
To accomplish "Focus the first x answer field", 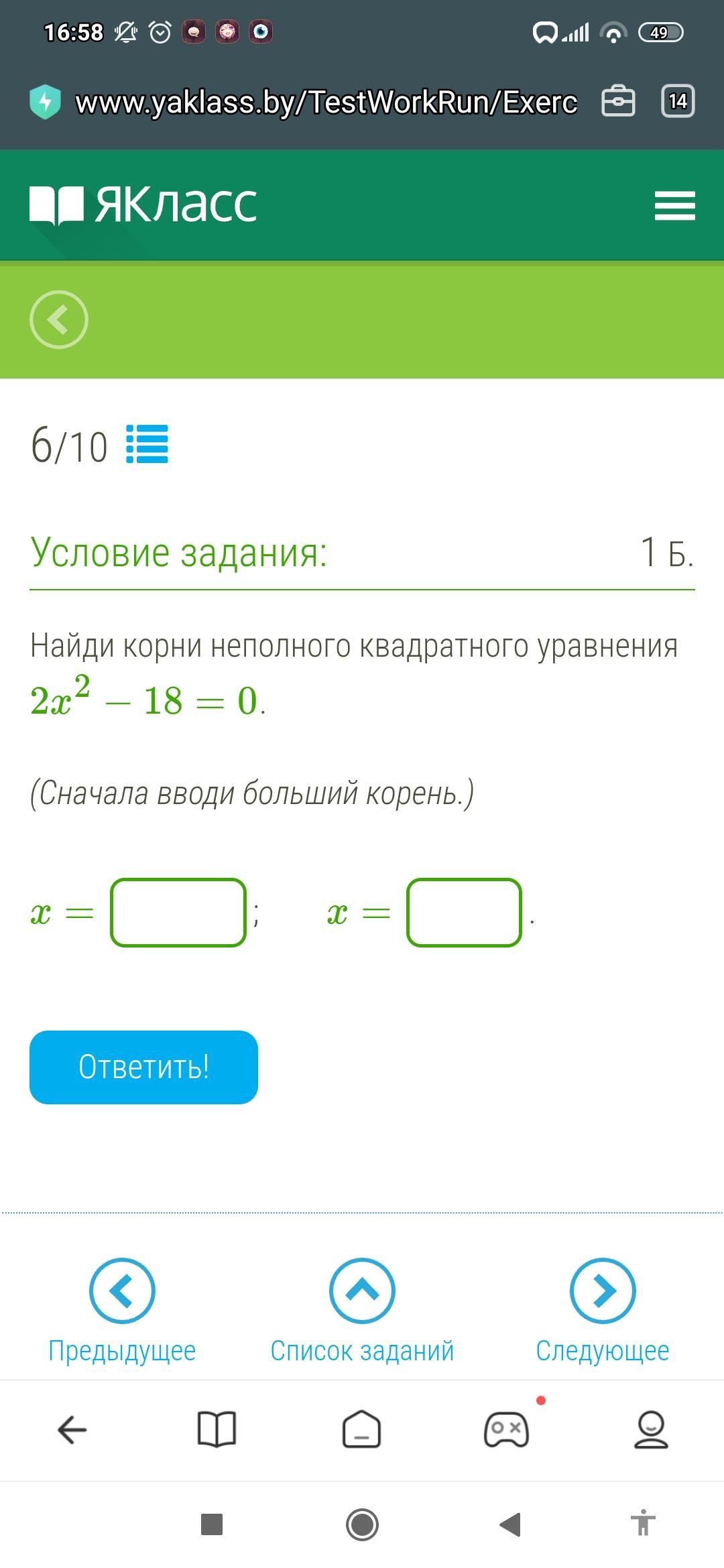I will (178, 913).
